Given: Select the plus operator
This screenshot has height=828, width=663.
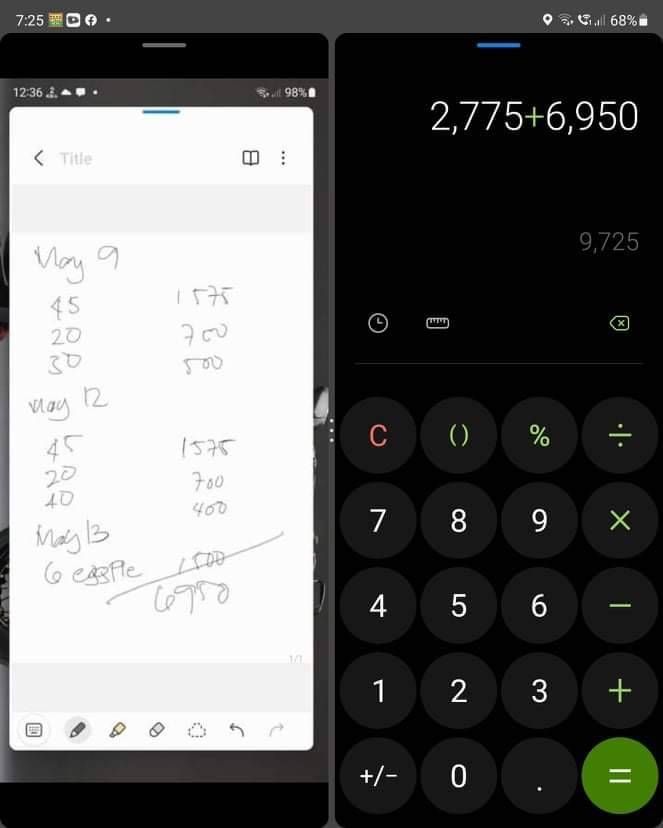Looking at the screenshot, I should pos(620,691).
